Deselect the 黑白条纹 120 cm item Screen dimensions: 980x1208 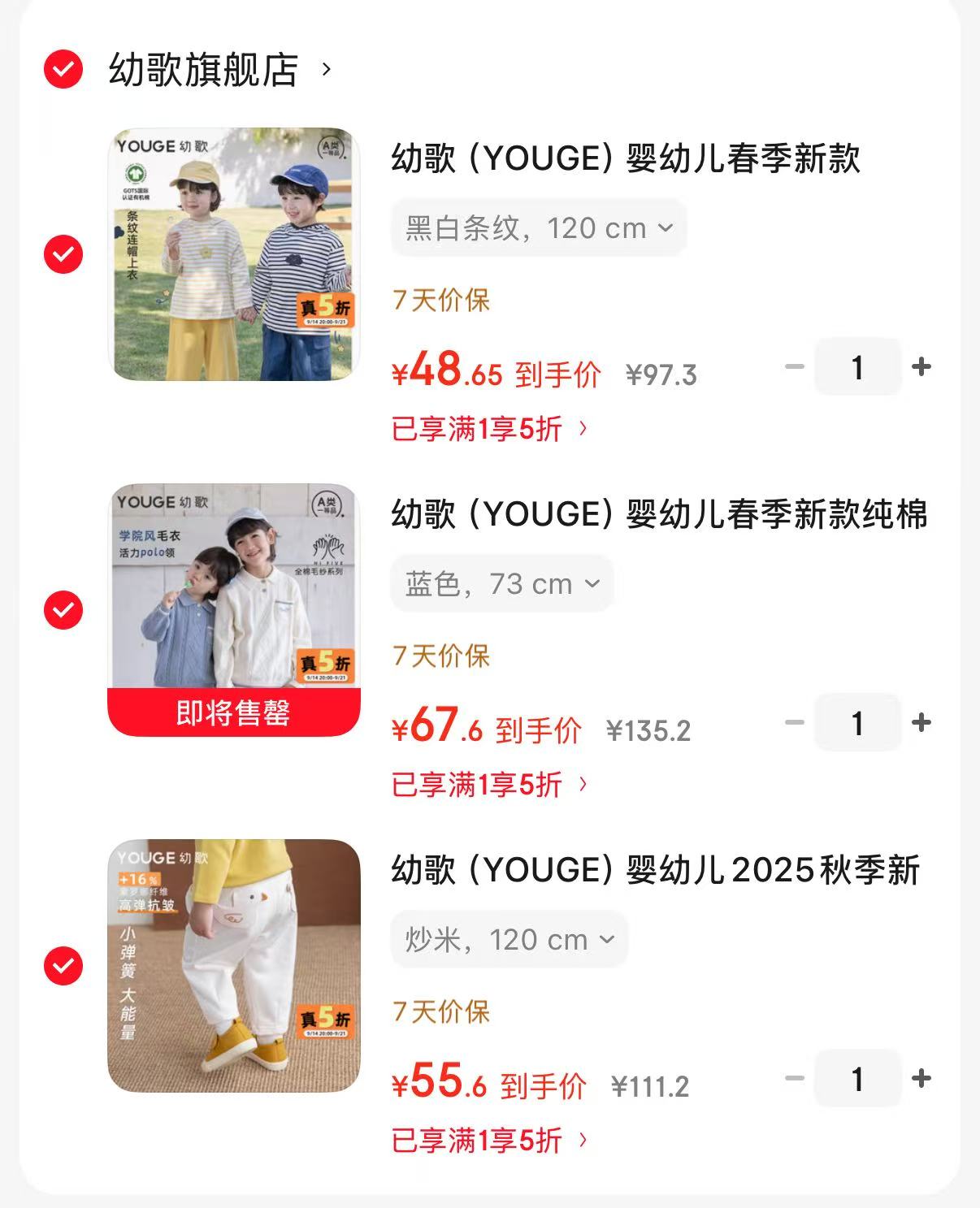(x=63, y=254)
